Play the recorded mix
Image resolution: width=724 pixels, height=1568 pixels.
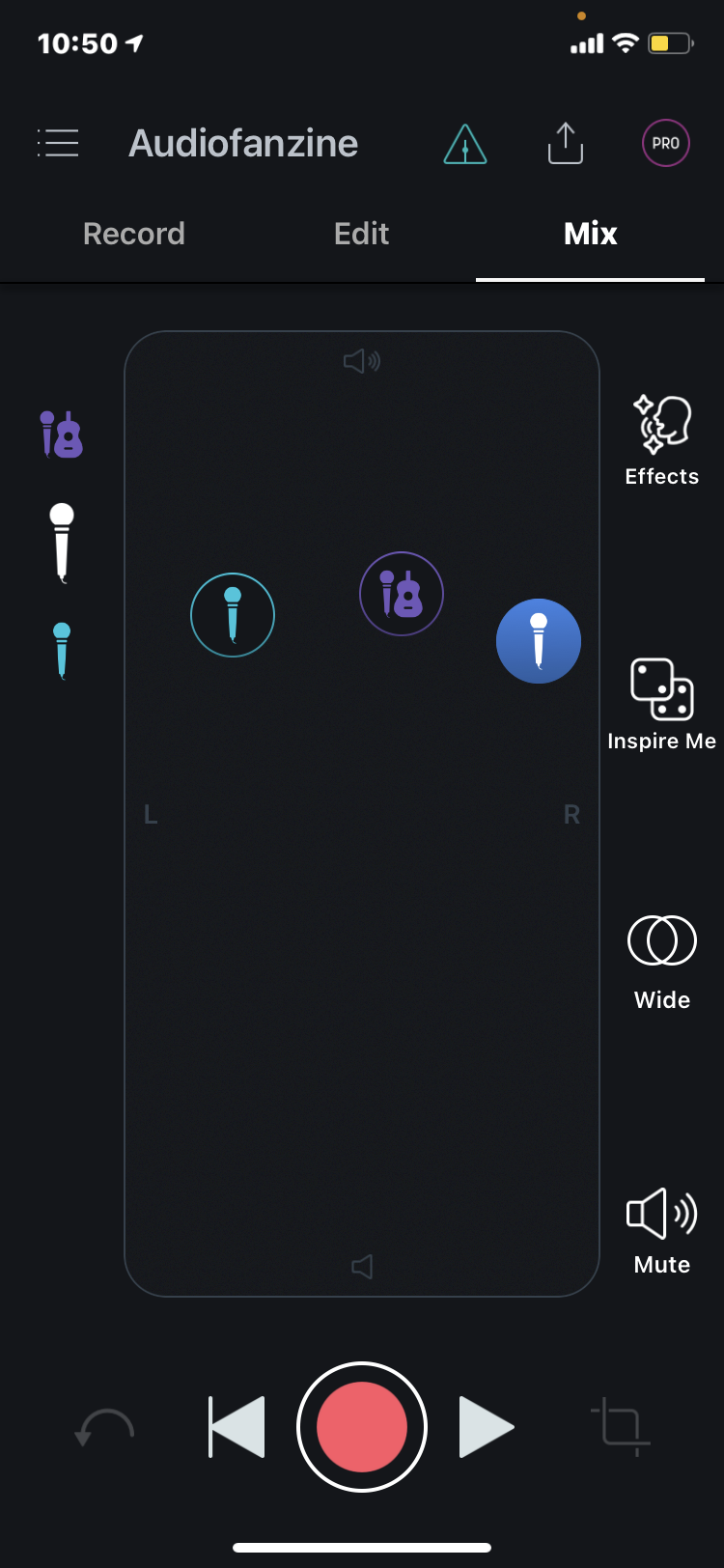(x=486, y=1427)
